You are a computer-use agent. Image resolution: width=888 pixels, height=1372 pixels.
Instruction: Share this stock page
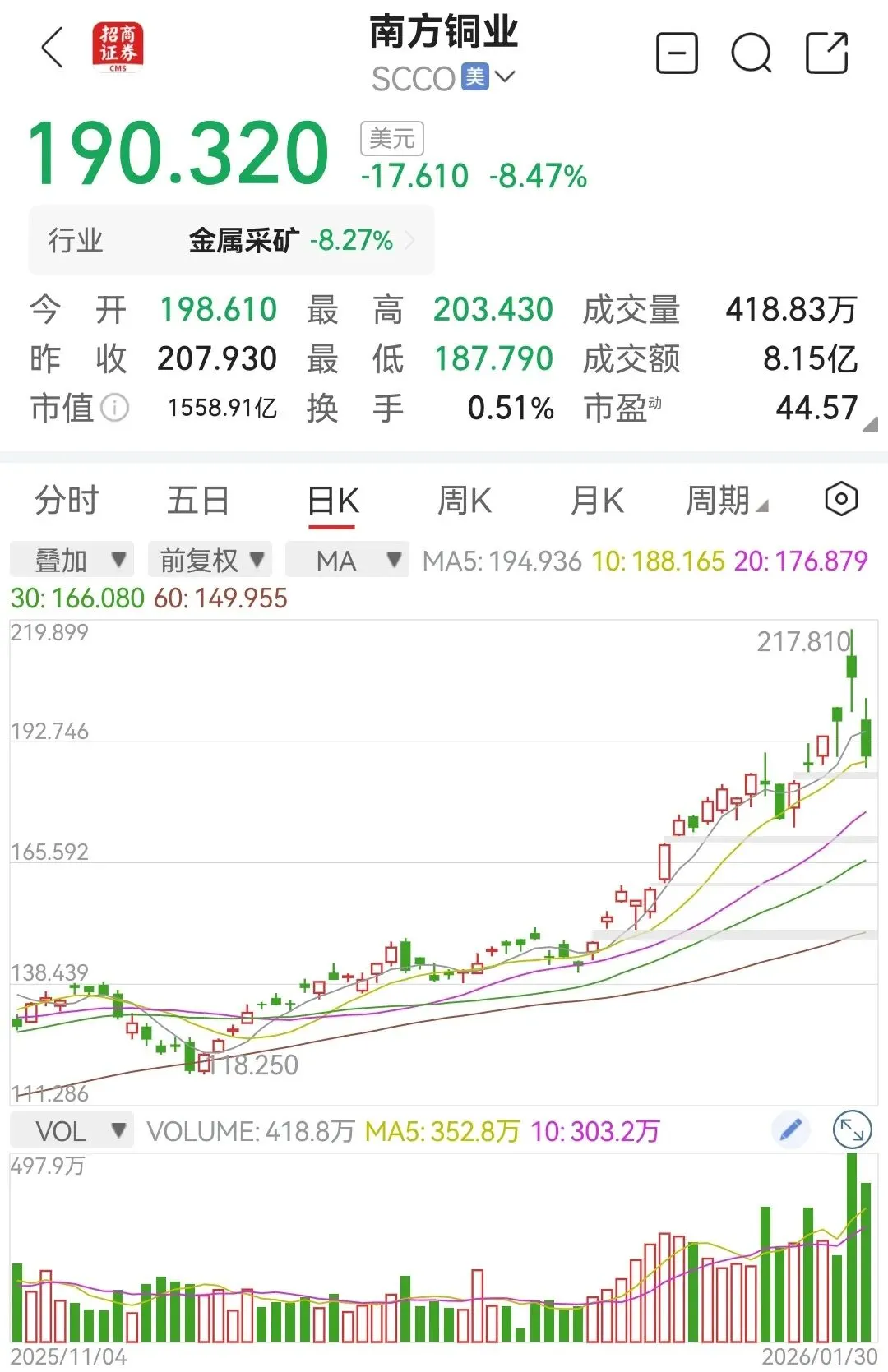click(x=826, y=53)
